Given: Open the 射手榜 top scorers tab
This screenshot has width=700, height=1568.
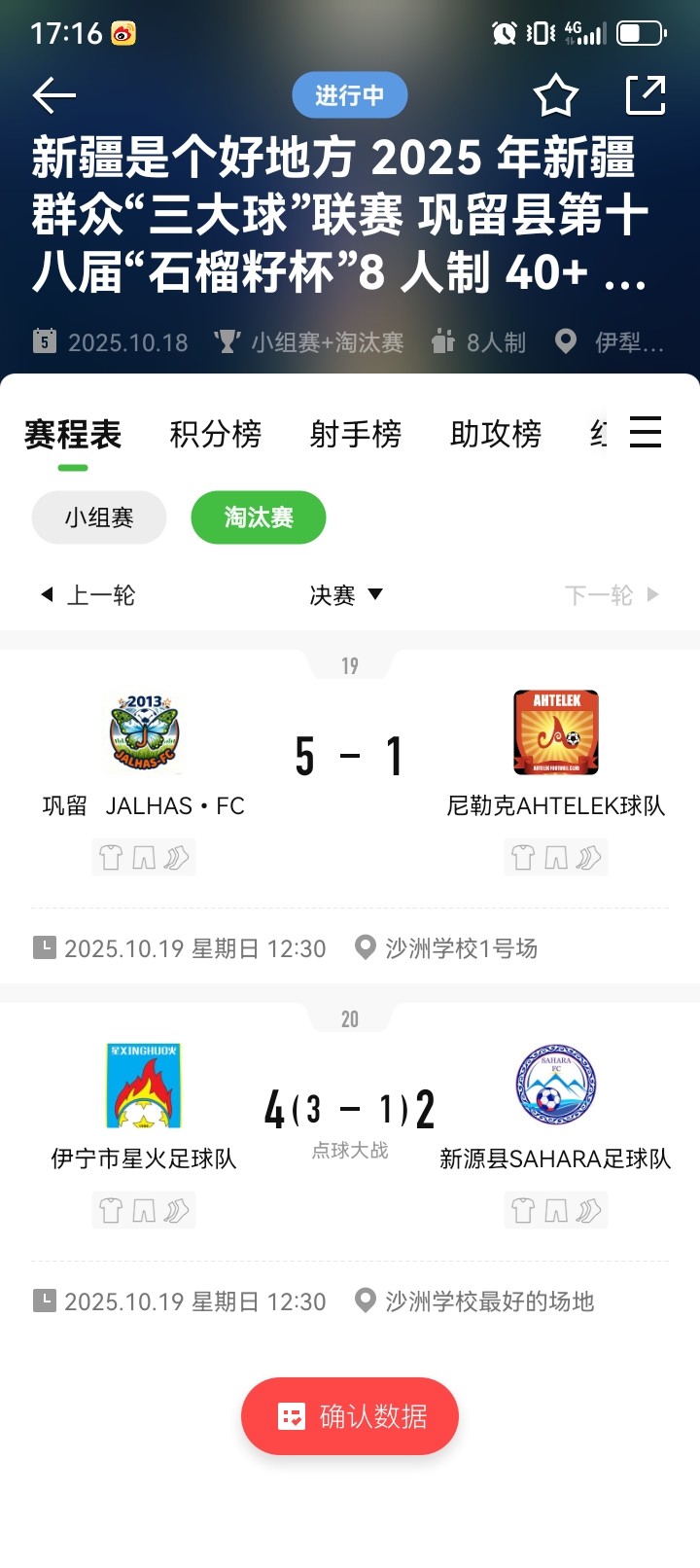Looking at the screenshot, I should pyautogui.click(x=356, y=434).
